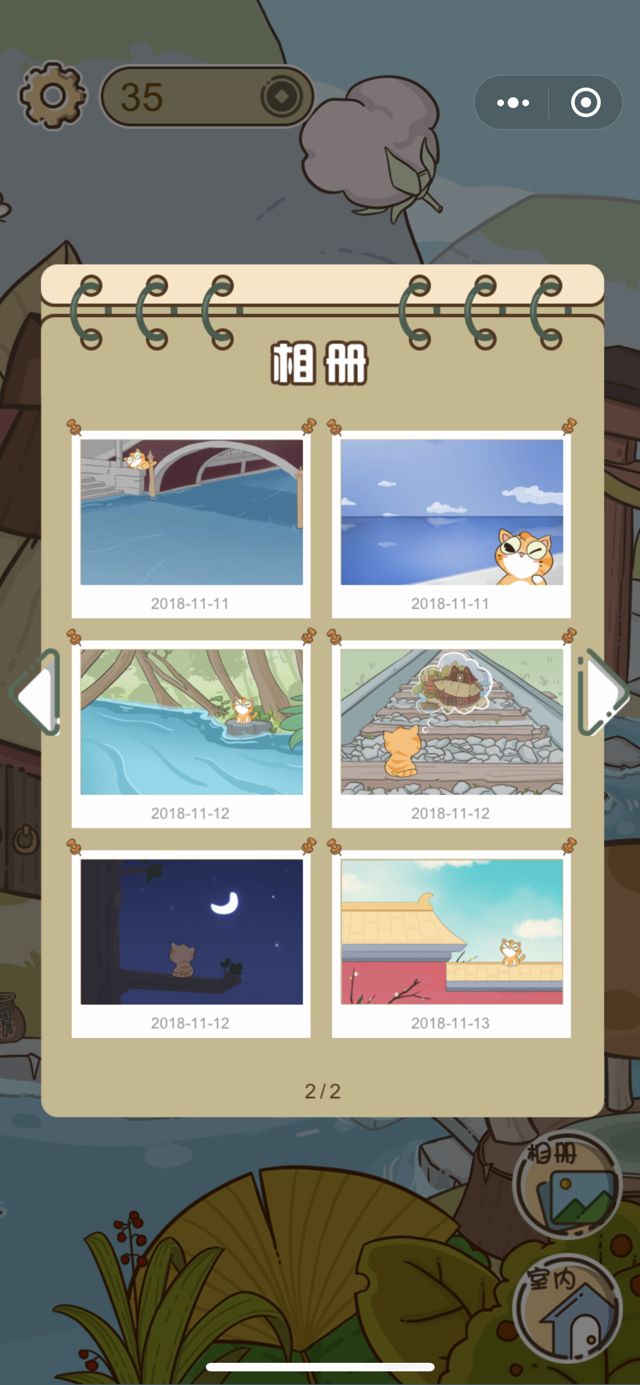View the winking cat by the sea photo
640x1385 pixels.
click(451, 513)
